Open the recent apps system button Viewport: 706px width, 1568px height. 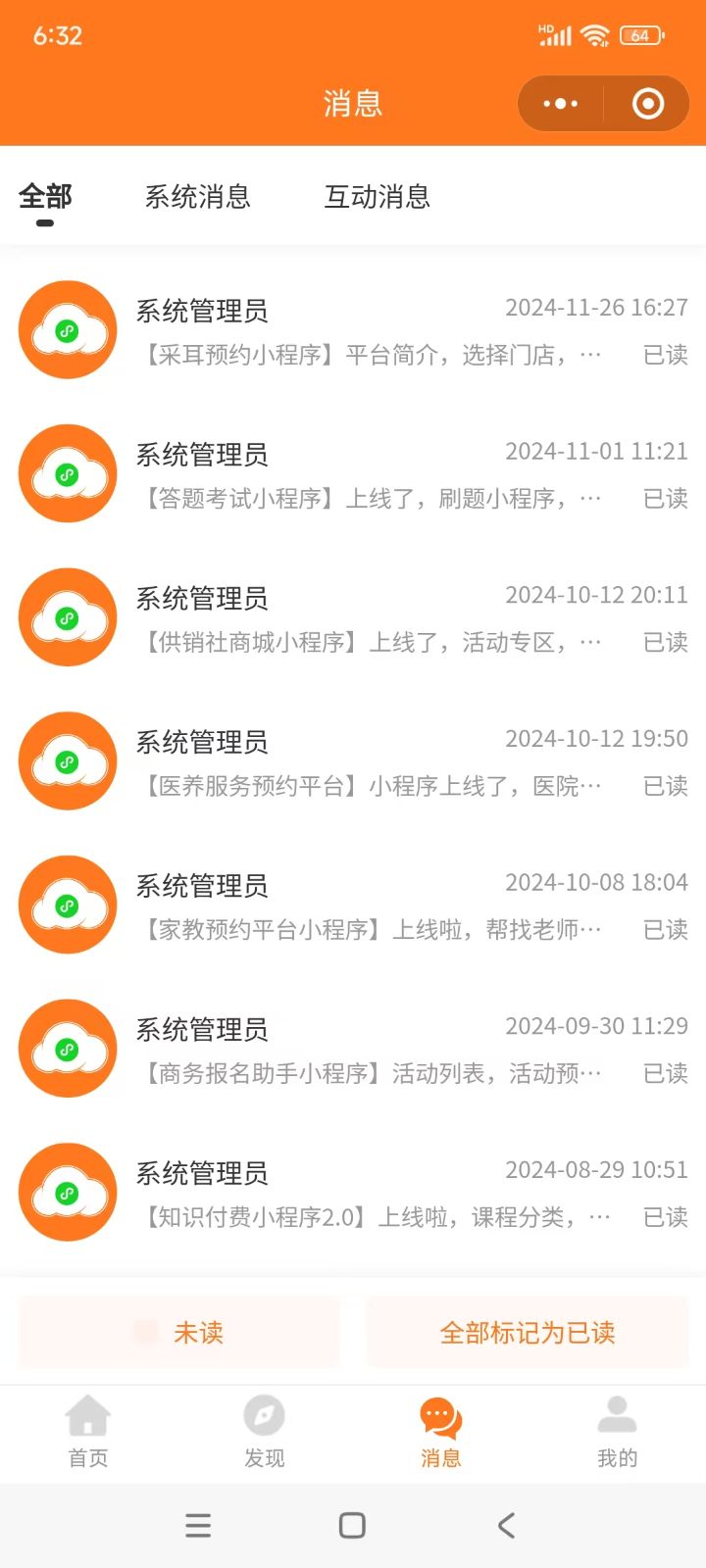pyautogui.click(x=198, y=1525)
